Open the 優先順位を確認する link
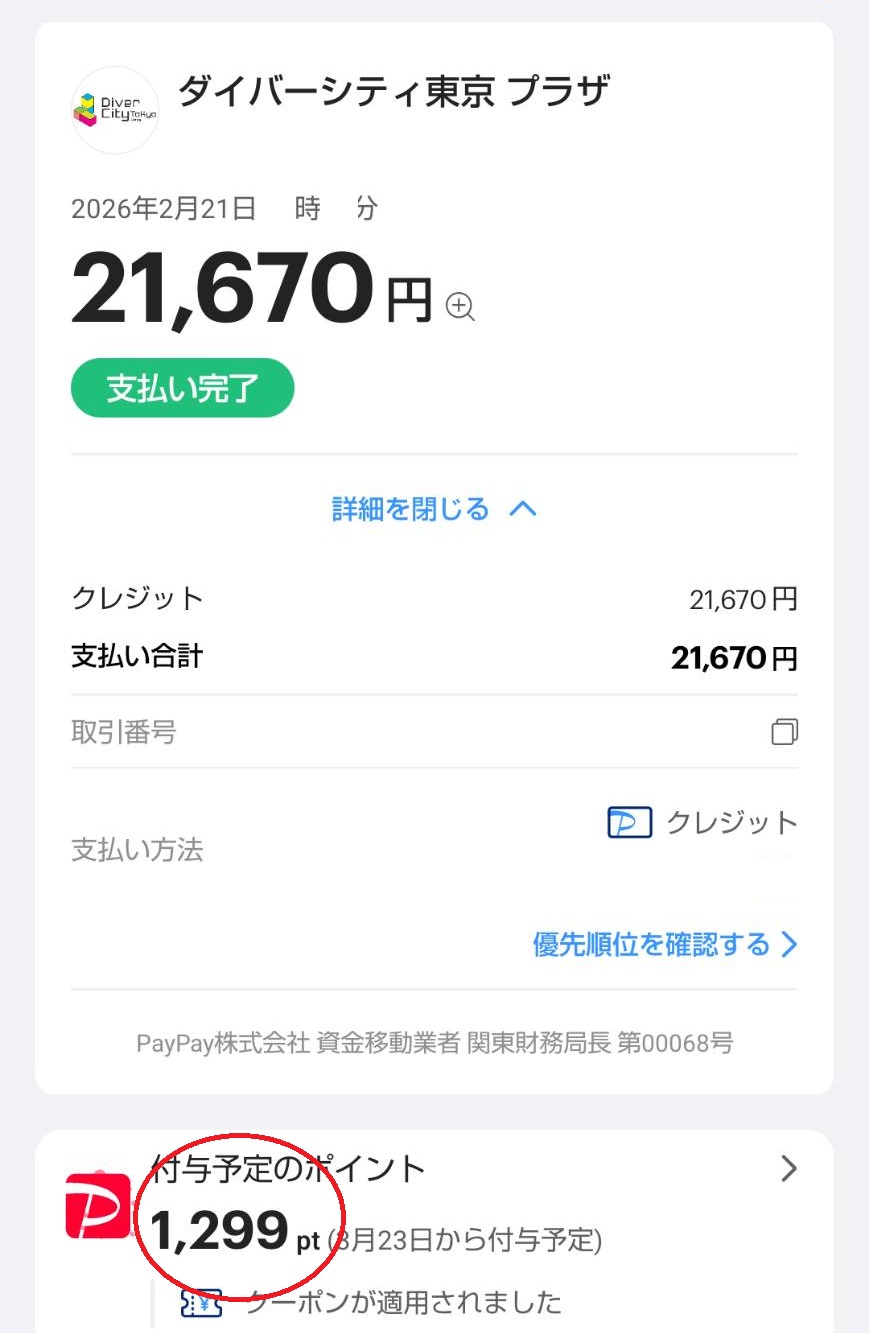The height and width of the screenshot is (1333, 869). [x=665, y=945]
